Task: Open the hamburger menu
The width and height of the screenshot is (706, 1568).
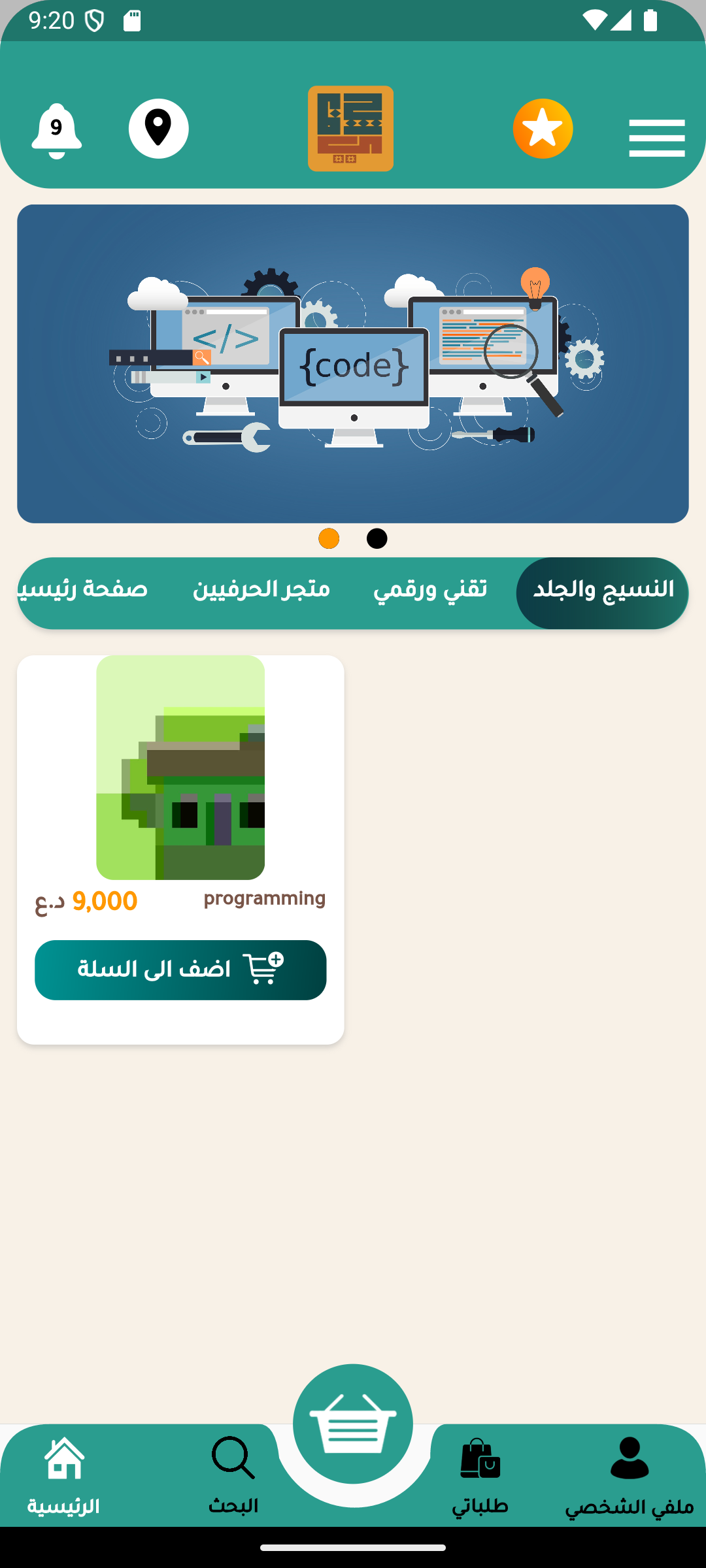Action: [x=656, y=138]
